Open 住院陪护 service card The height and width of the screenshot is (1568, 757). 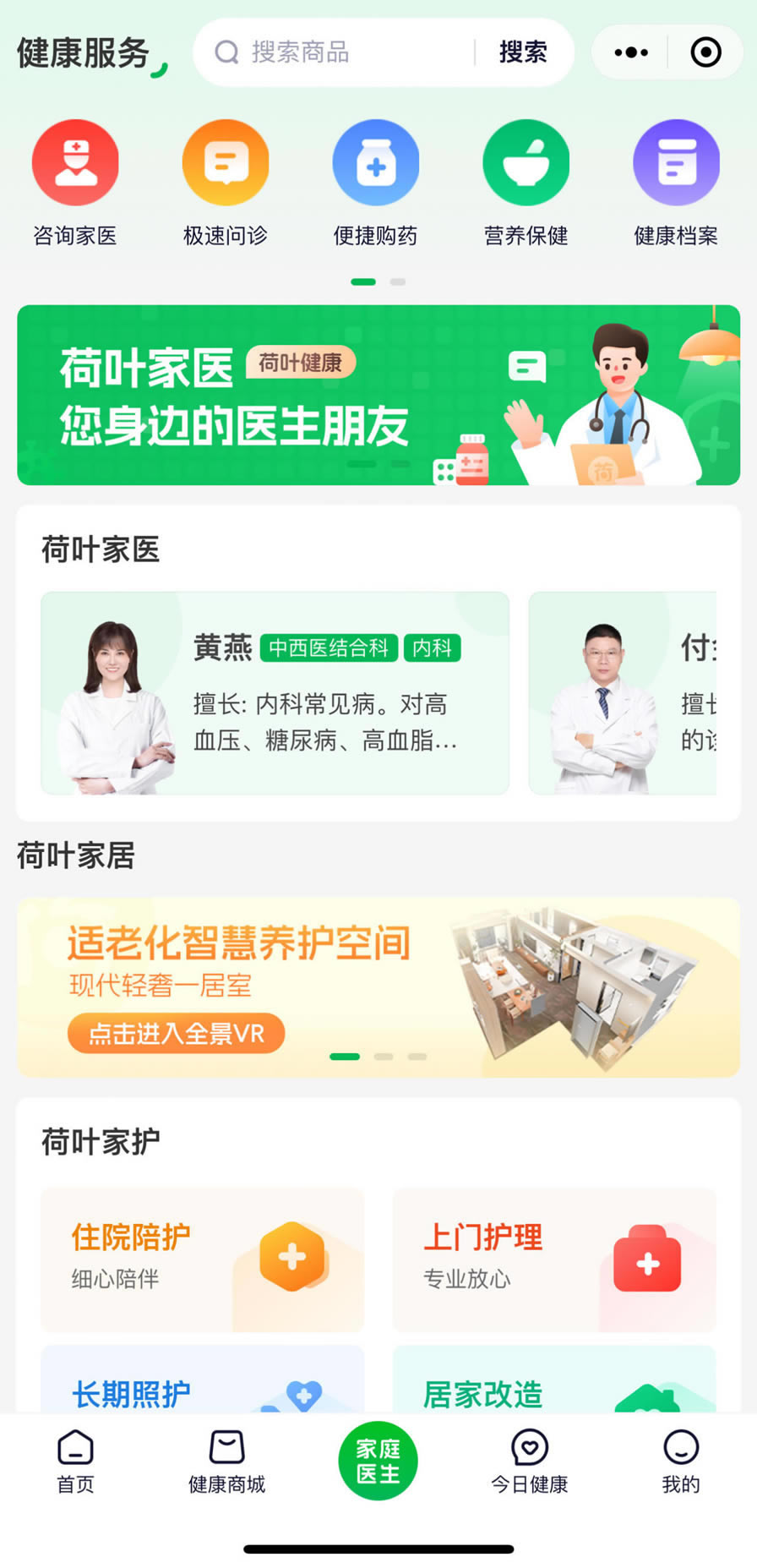coord(202,1259)
